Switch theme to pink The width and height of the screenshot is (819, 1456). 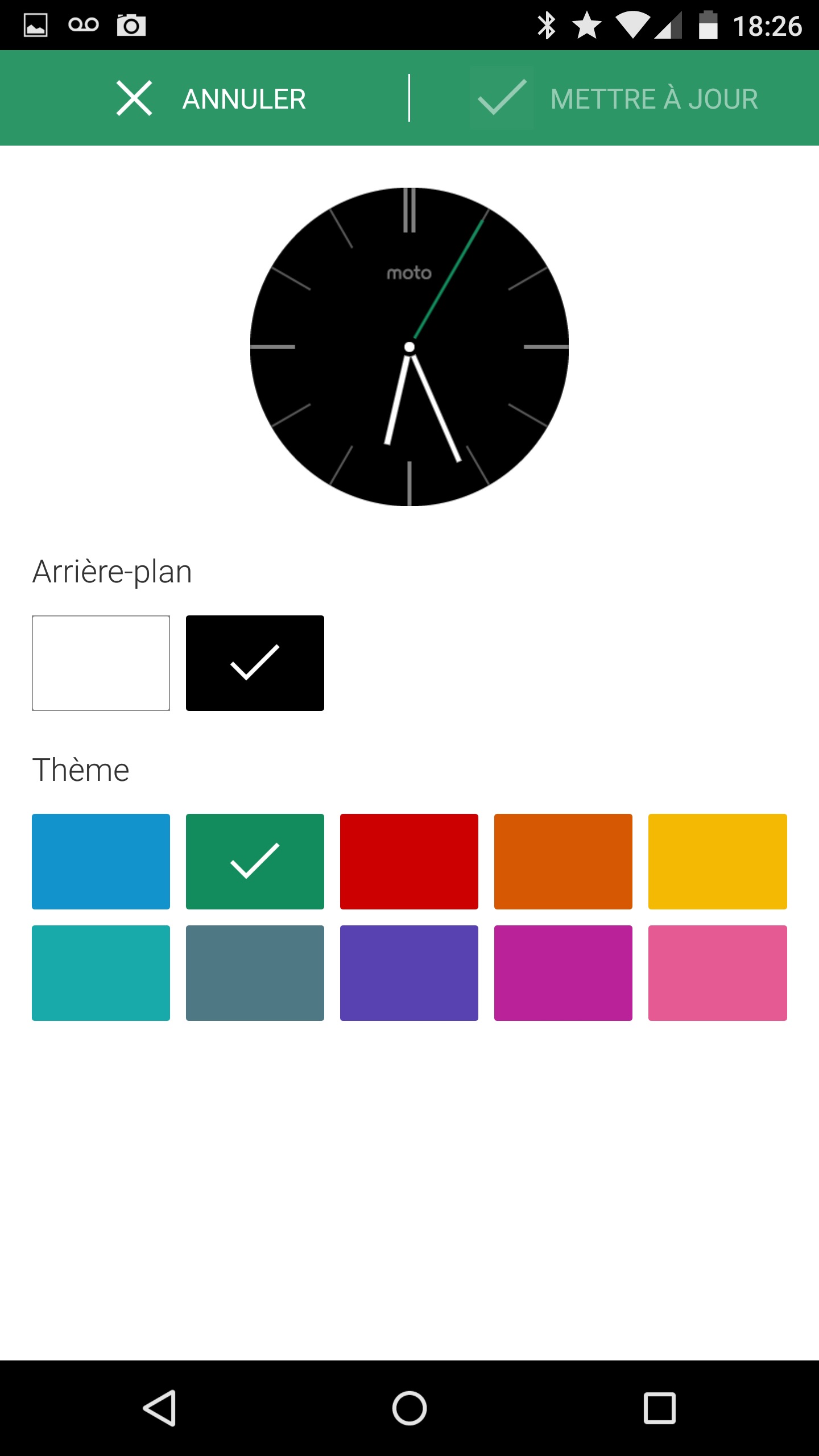tap(717, 973)
